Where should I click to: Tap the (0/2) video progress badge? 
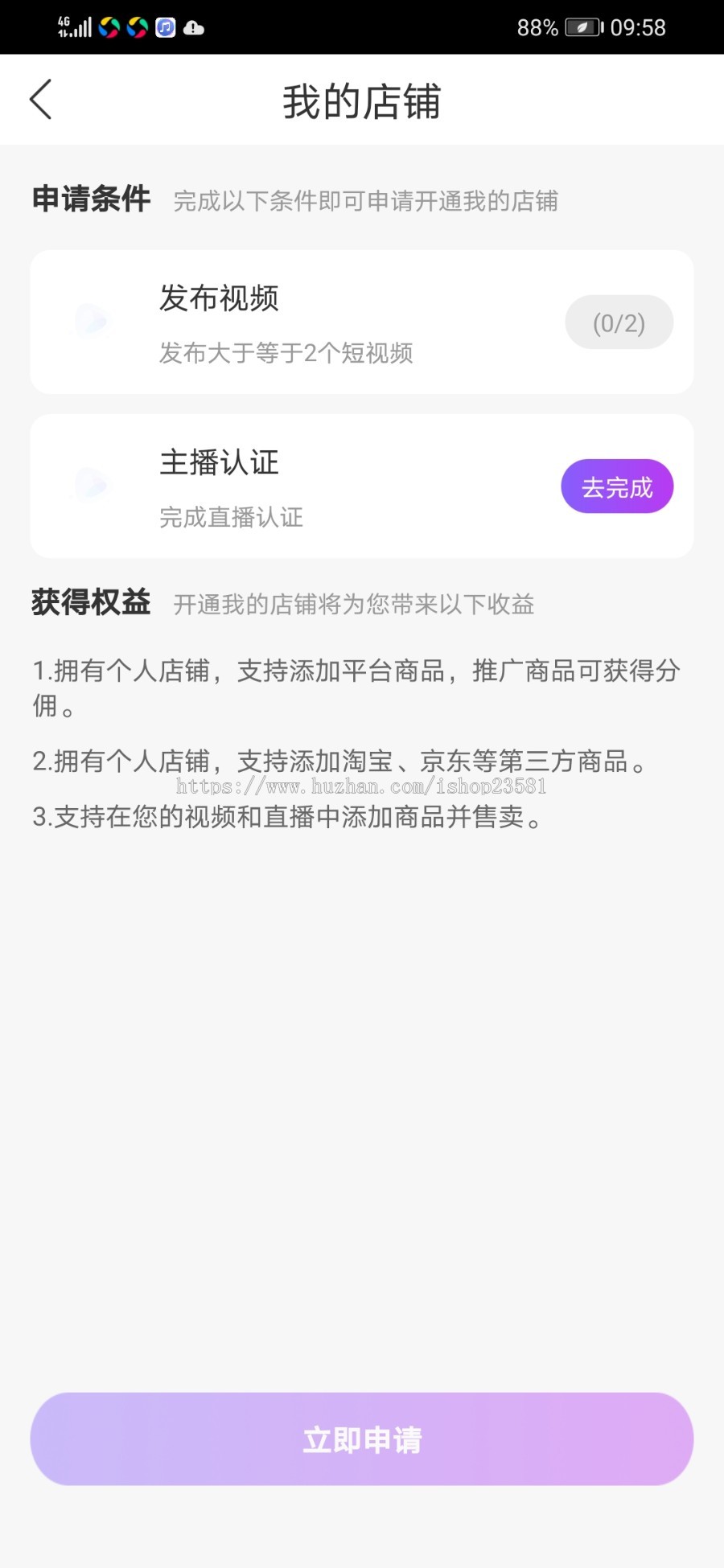(619, 322)
